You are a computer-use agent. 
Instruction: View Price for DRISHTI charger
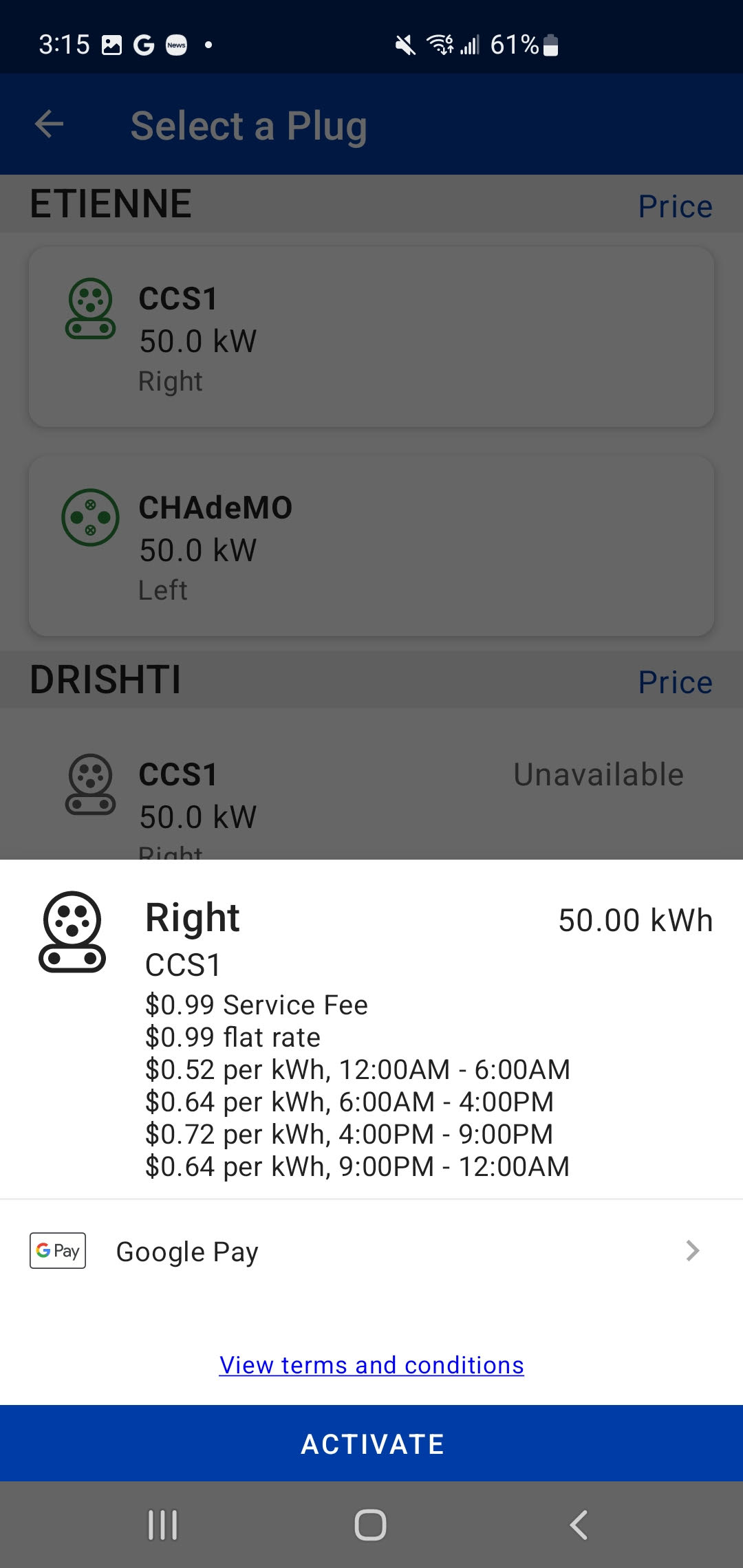coord(674,682)
